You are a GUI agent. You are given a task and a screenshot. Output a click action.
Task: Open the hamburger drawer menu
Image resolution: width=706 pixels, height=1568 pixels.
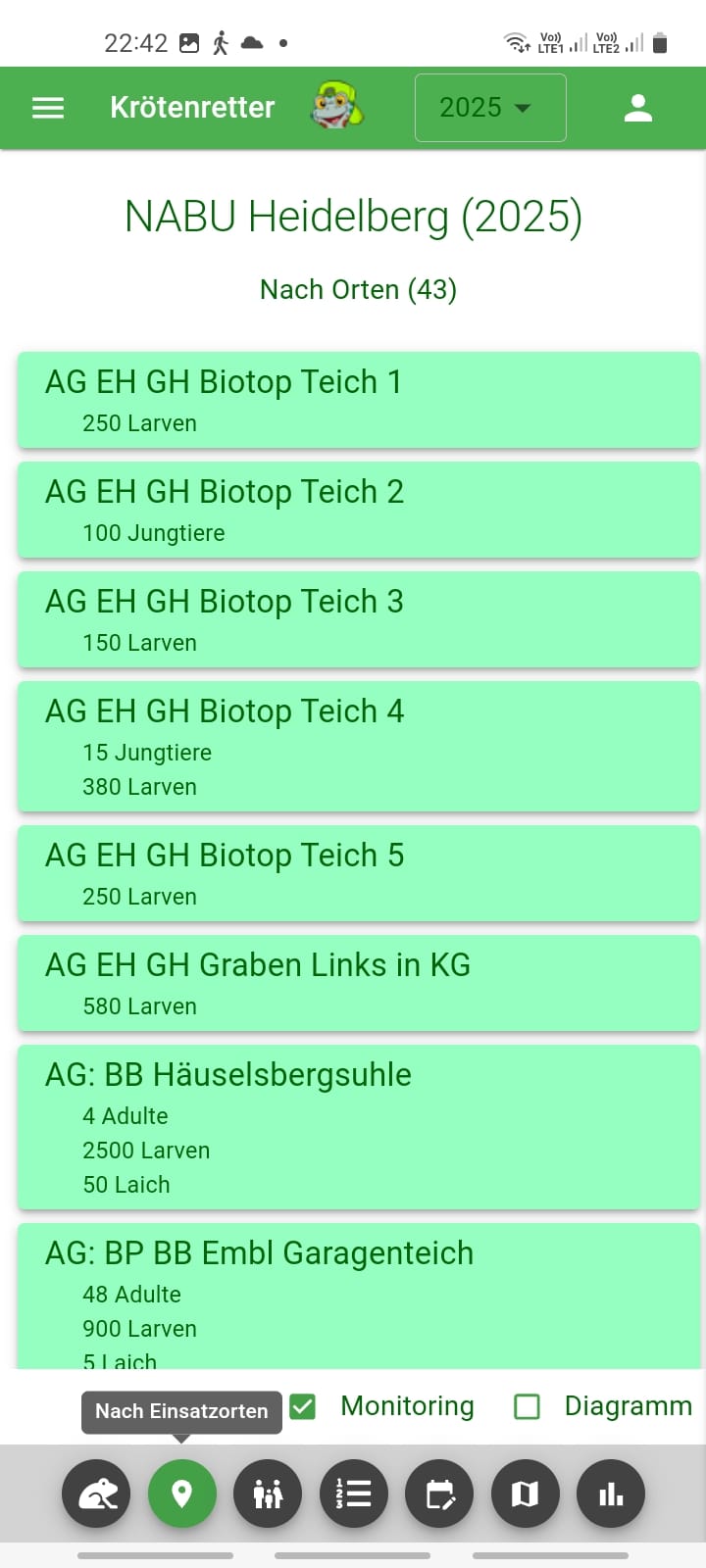point(48,108)
